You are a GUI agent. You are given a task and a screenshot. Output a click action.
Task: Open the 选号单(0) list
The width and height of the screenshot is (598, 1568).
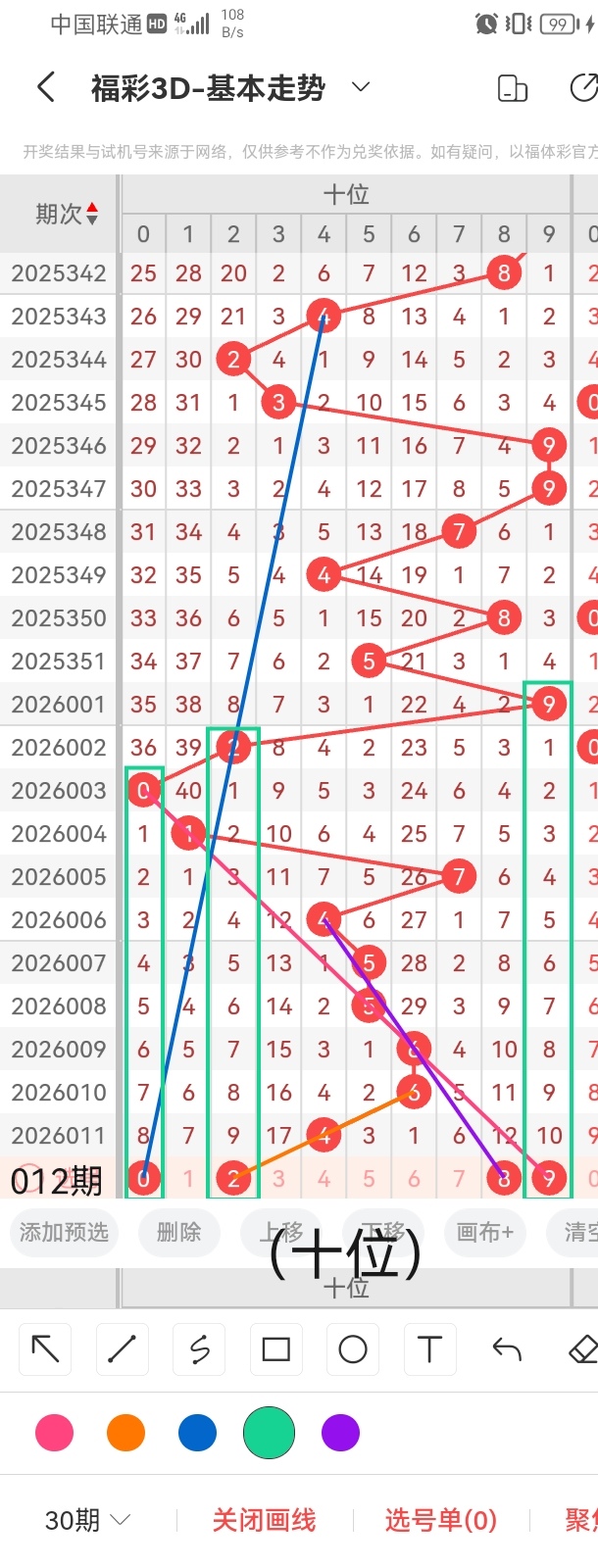pos(440,1520)
